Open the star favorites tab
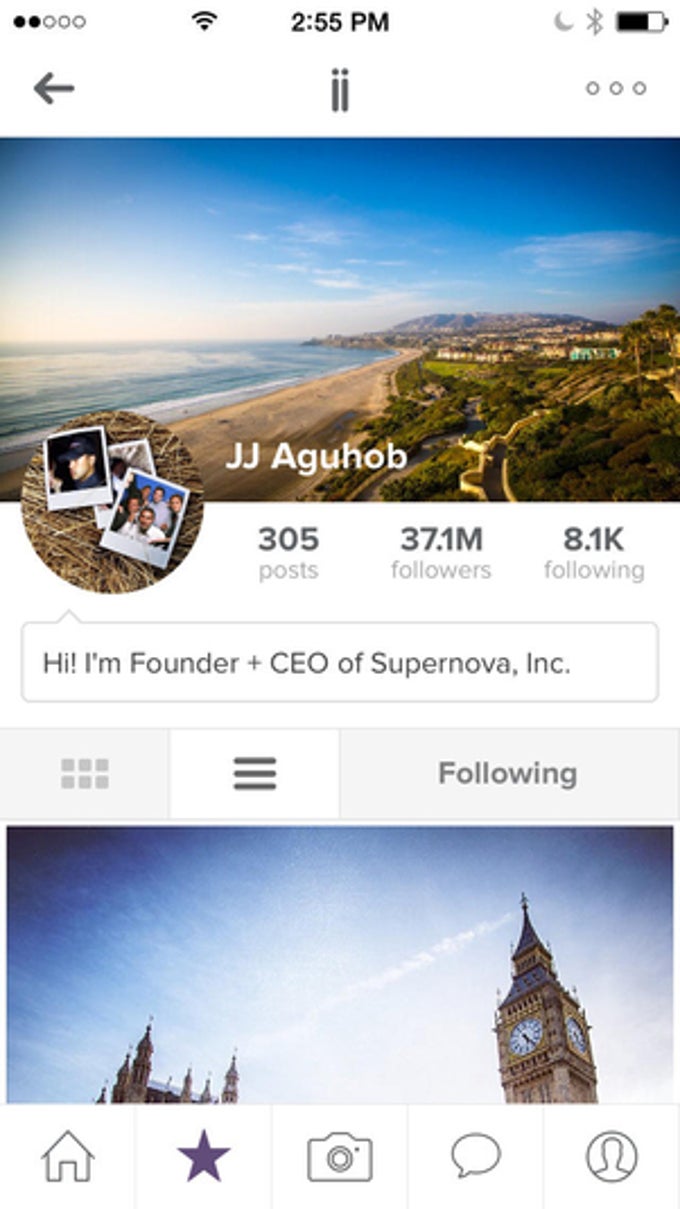680x1209 pixels. pos(204,1157)
